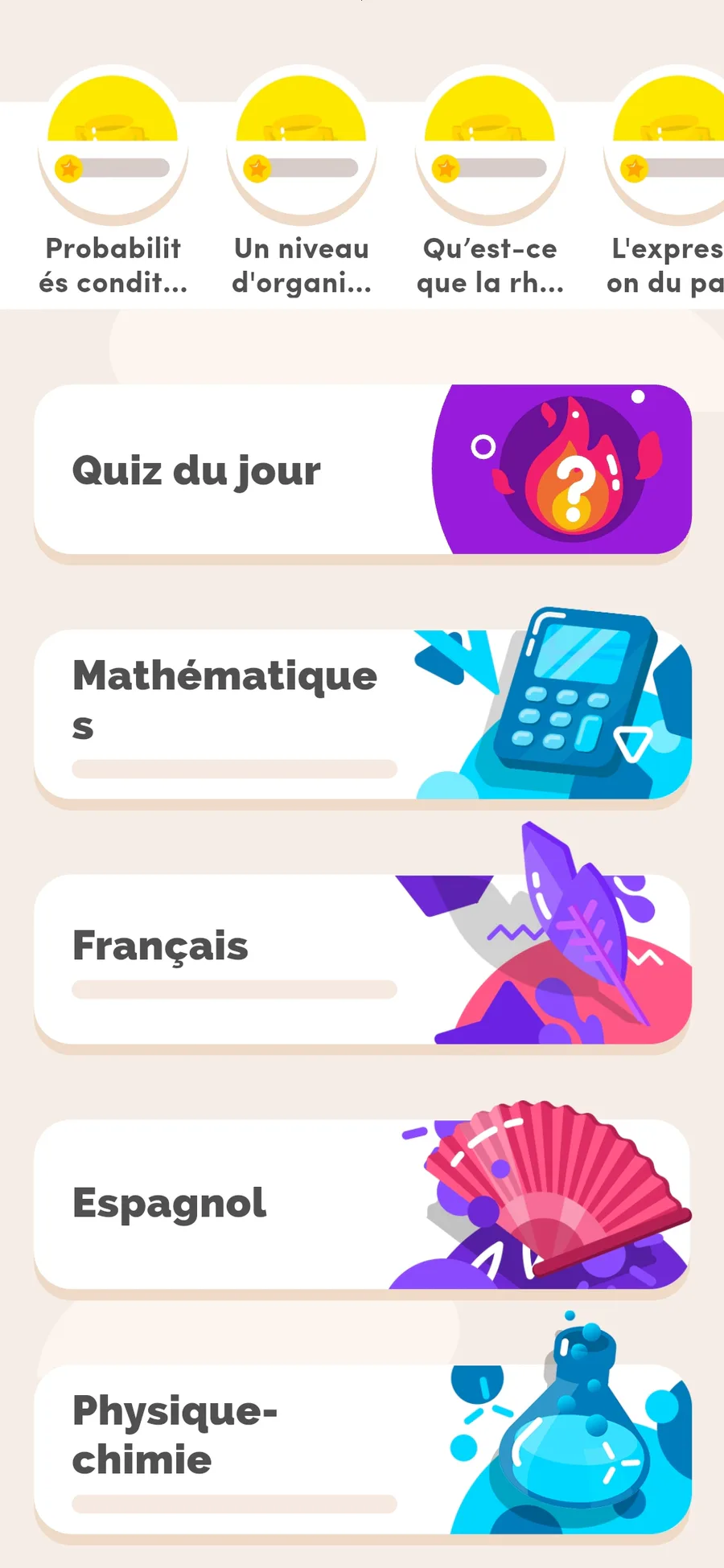Open the Mathématiques subject card
The image size is (724, 1568).
click(362, 714)
